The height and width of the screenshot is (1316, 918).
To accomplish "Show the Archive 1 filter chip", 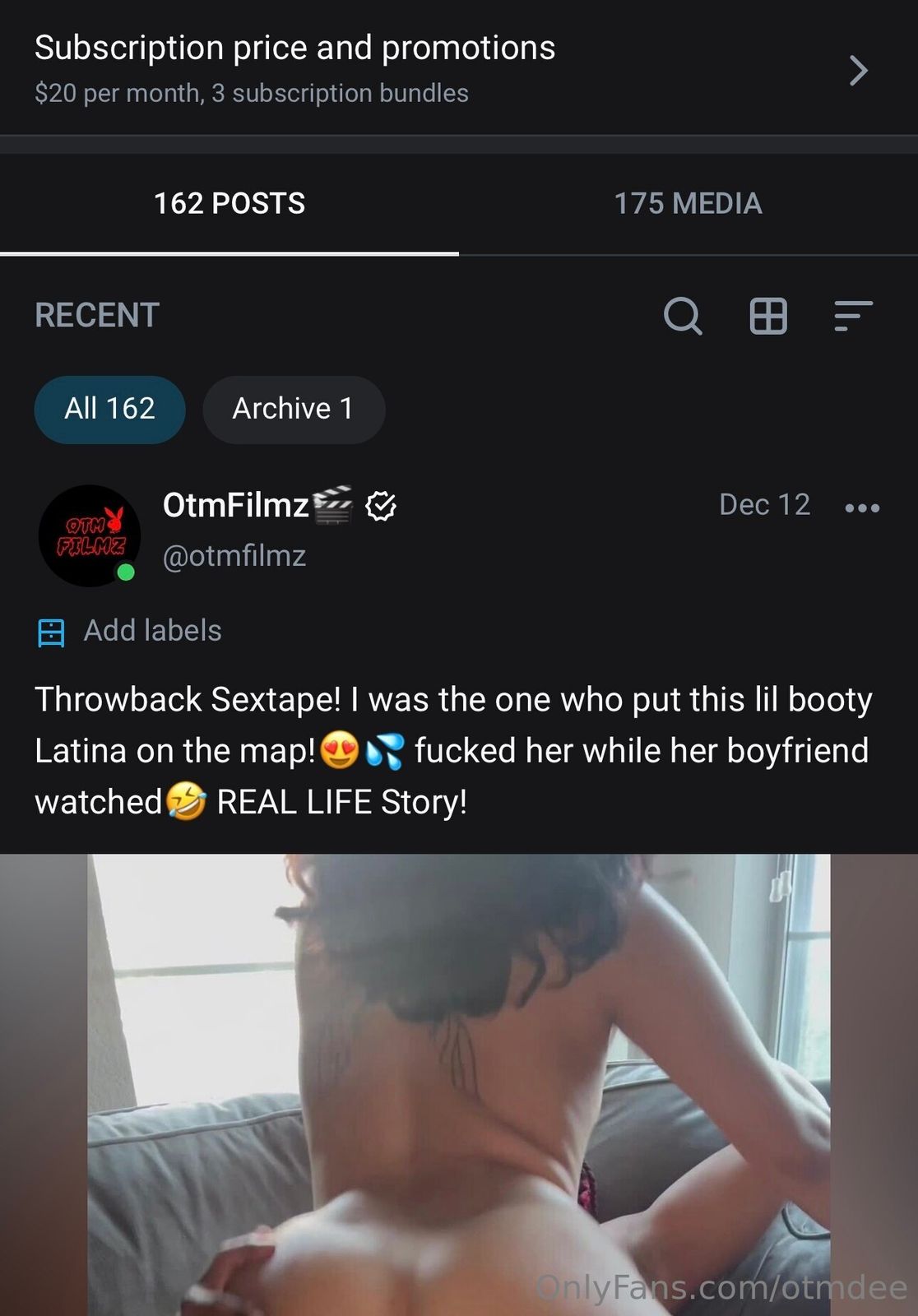I will pyautogui.click(x=293, y=409).
